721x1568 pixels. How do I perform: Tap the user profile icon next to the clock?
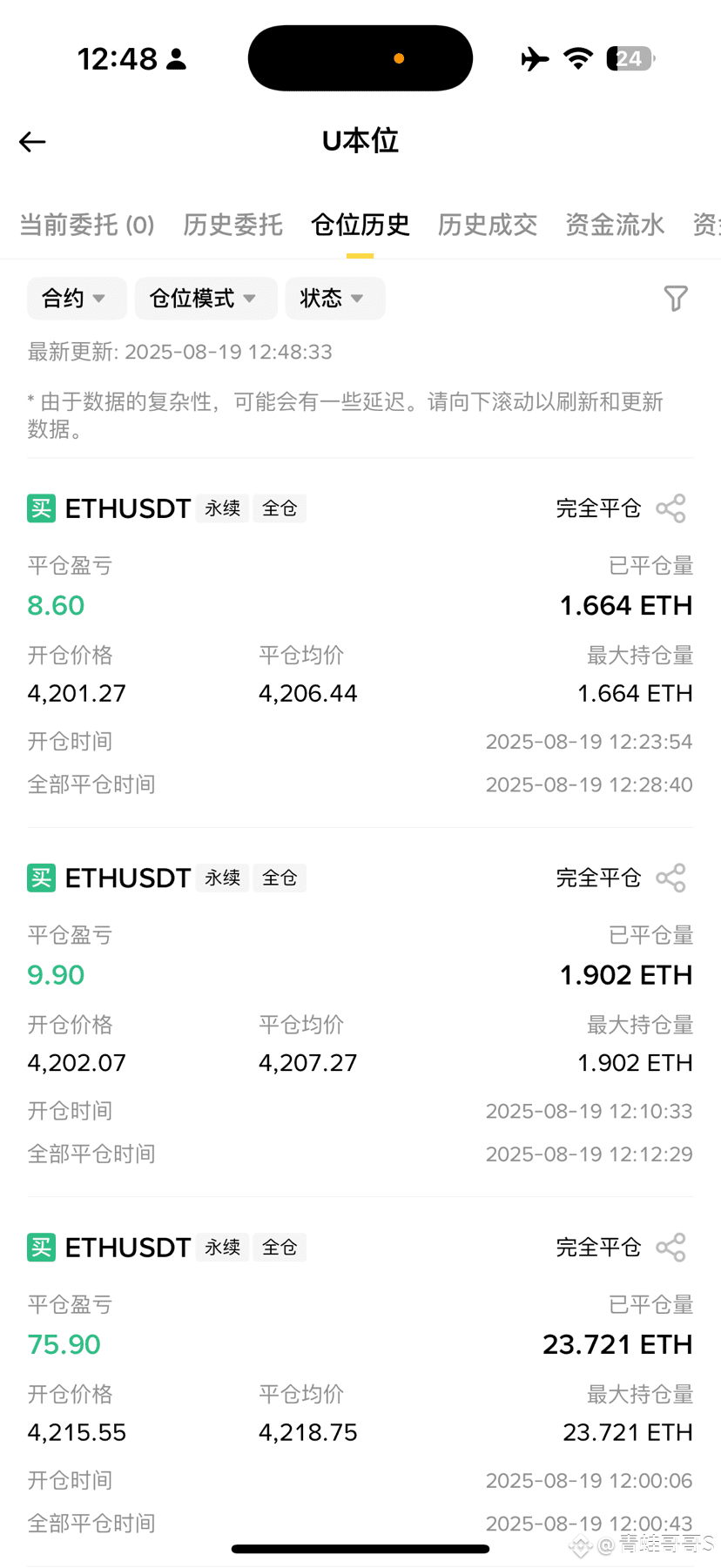tap(179, 58)
